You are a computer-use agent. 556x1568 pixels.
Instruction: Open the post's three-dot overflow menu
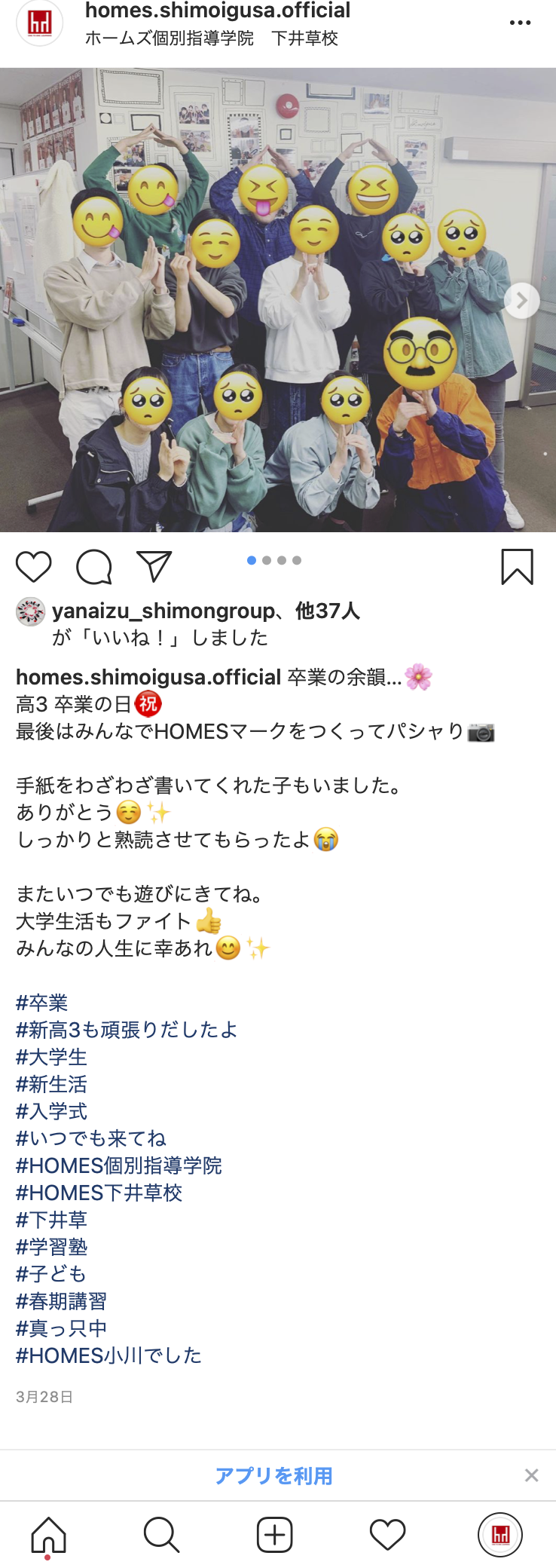click(x=520, y=23)
